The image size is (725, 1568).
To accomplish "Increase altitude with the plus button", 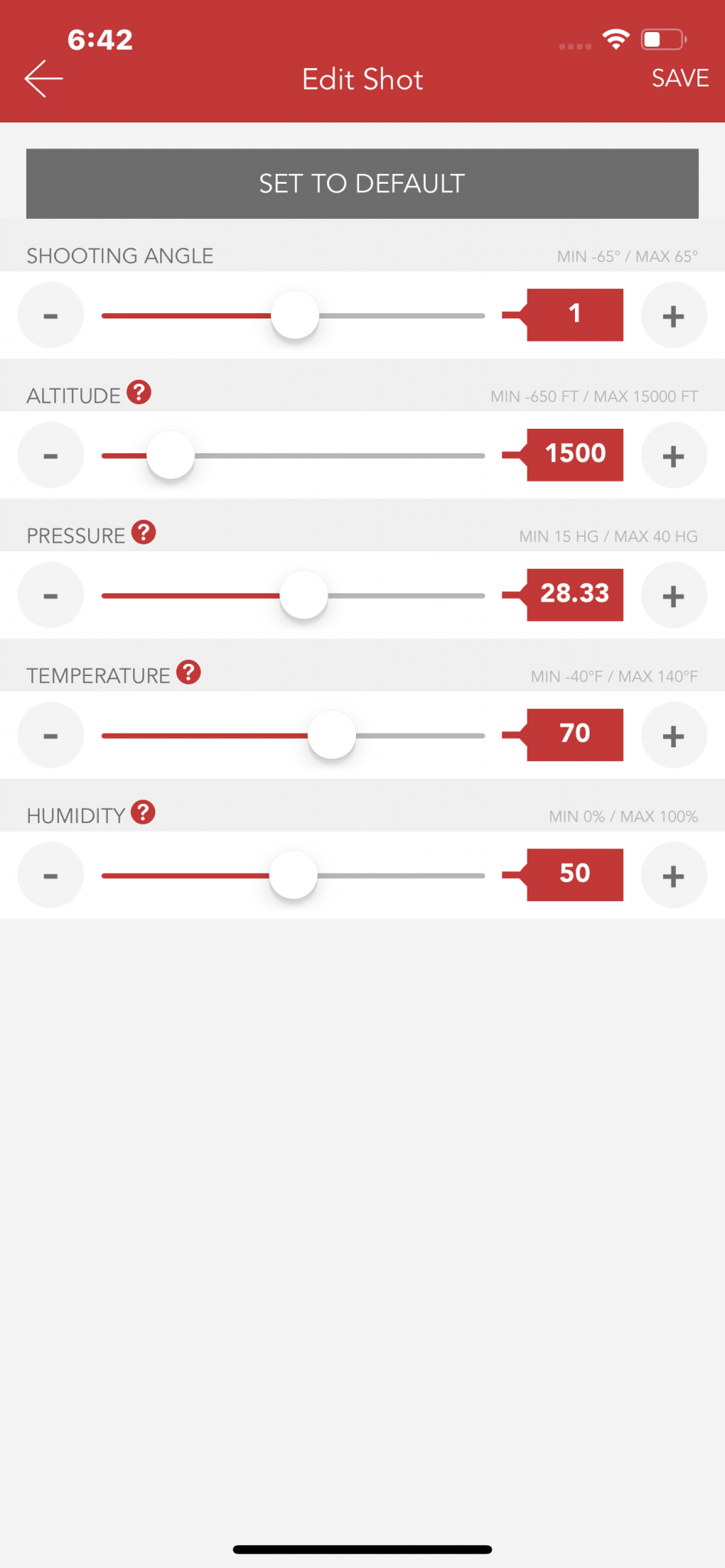I will [673, 456].
